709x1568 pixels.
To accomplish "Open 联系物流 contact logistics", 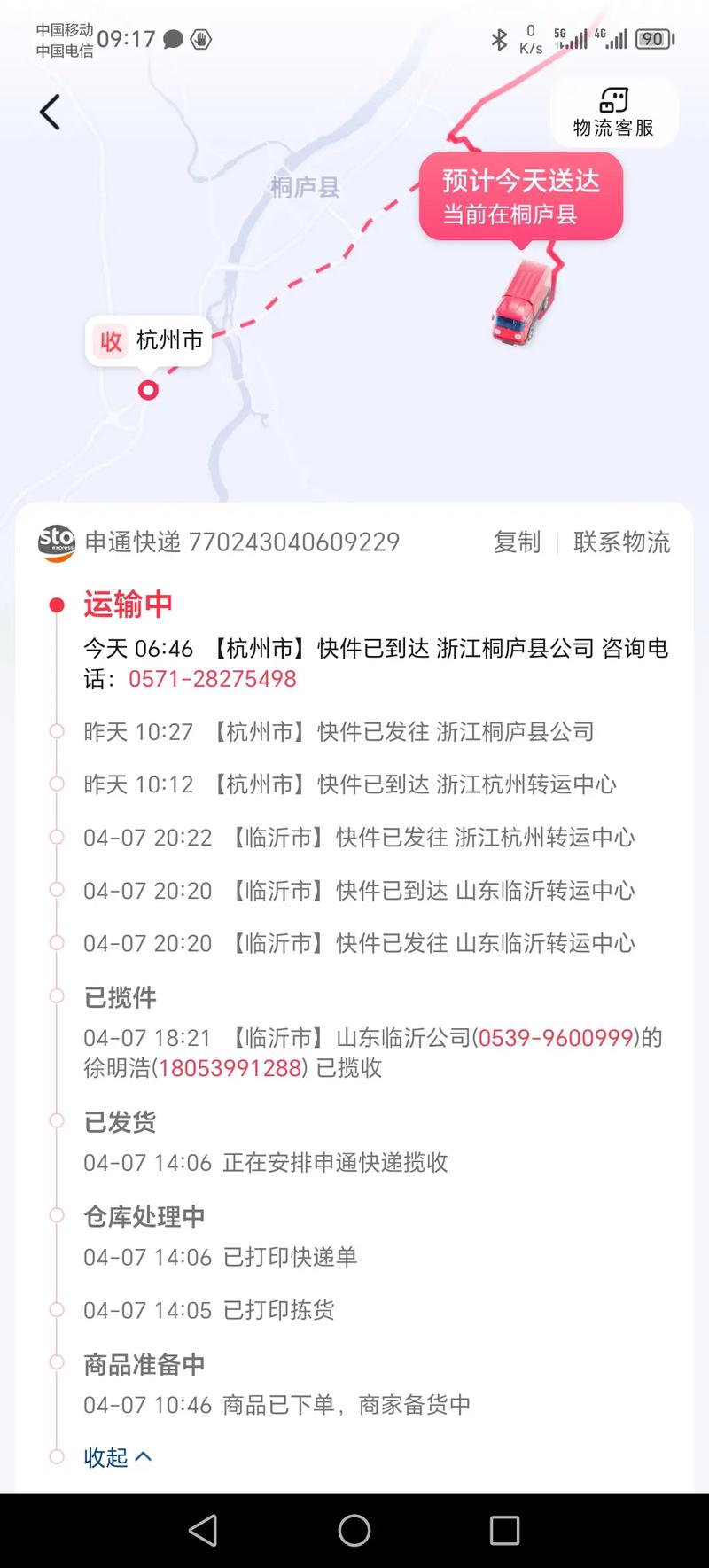I will point(623,542).
